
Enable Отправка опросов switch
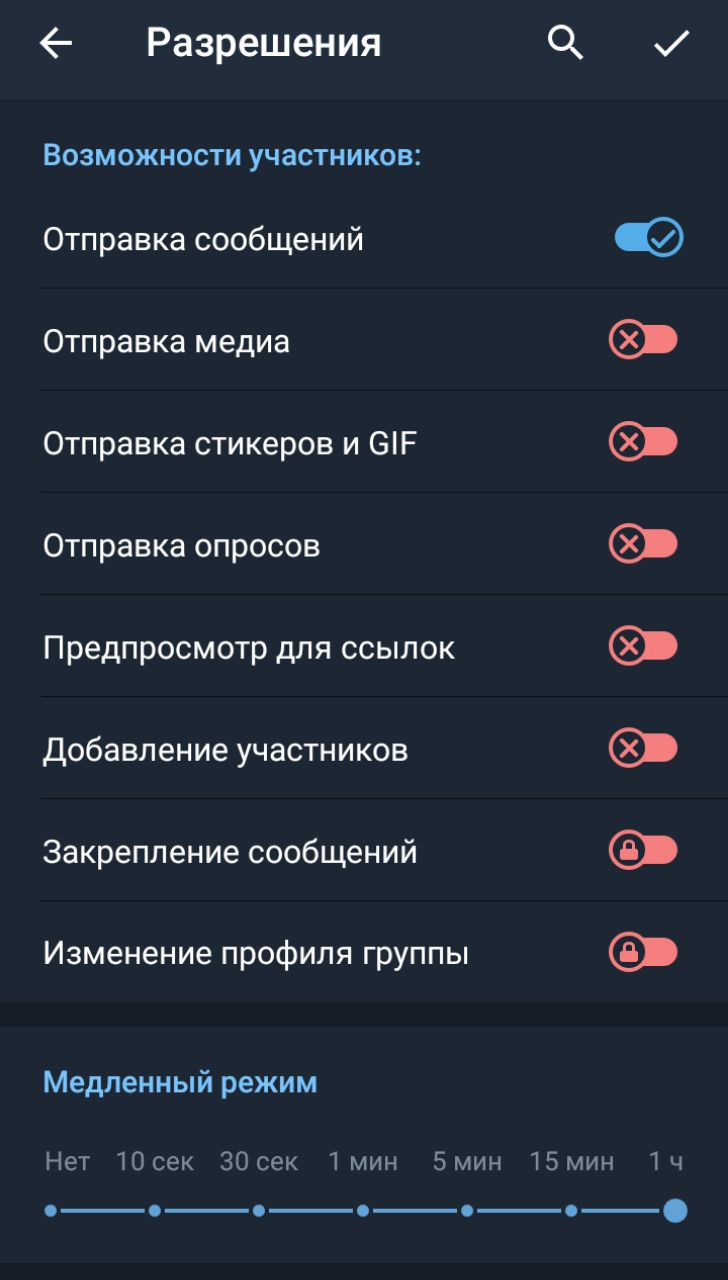click(x=643, y=545)
